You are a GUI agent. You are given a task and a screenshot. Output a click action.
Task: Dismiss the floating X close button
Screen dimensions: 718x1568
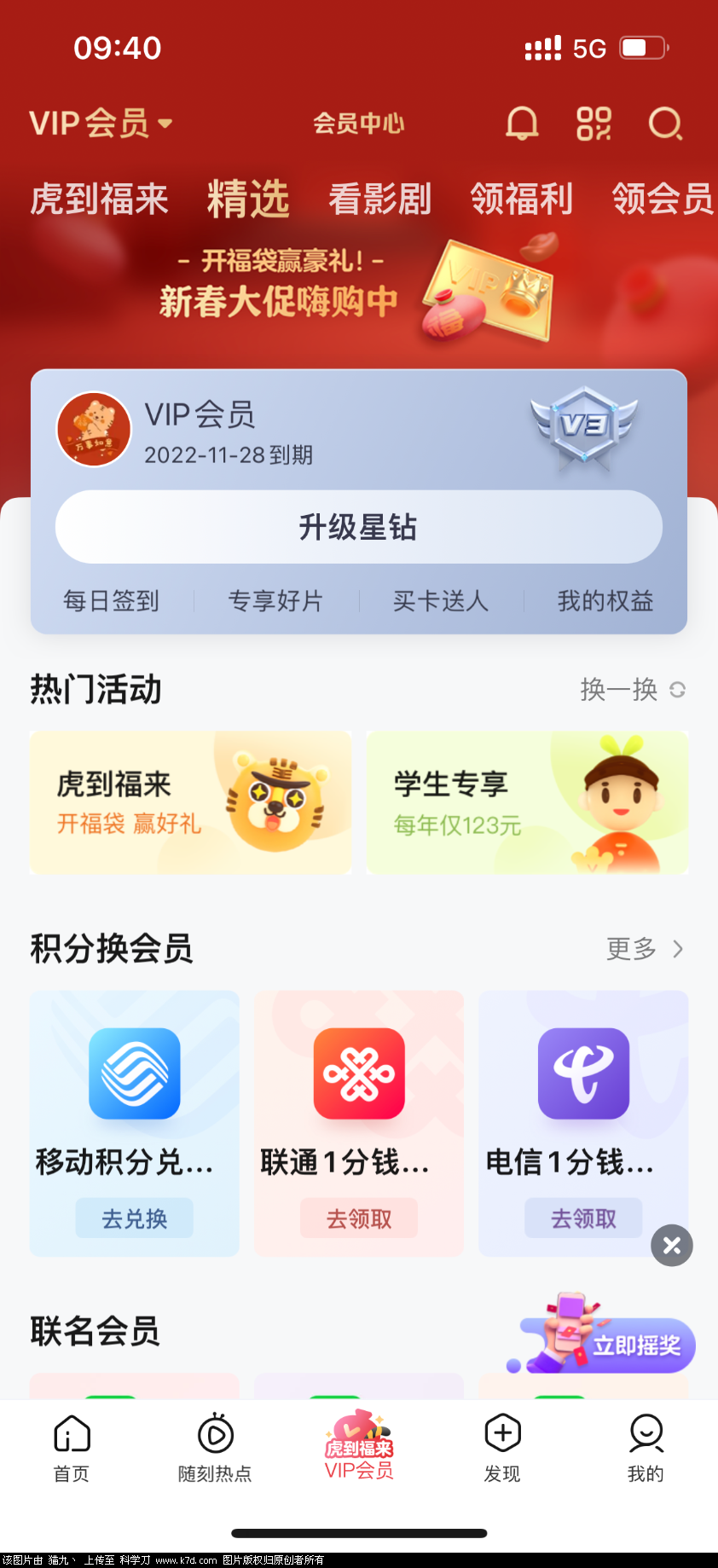671,1246
